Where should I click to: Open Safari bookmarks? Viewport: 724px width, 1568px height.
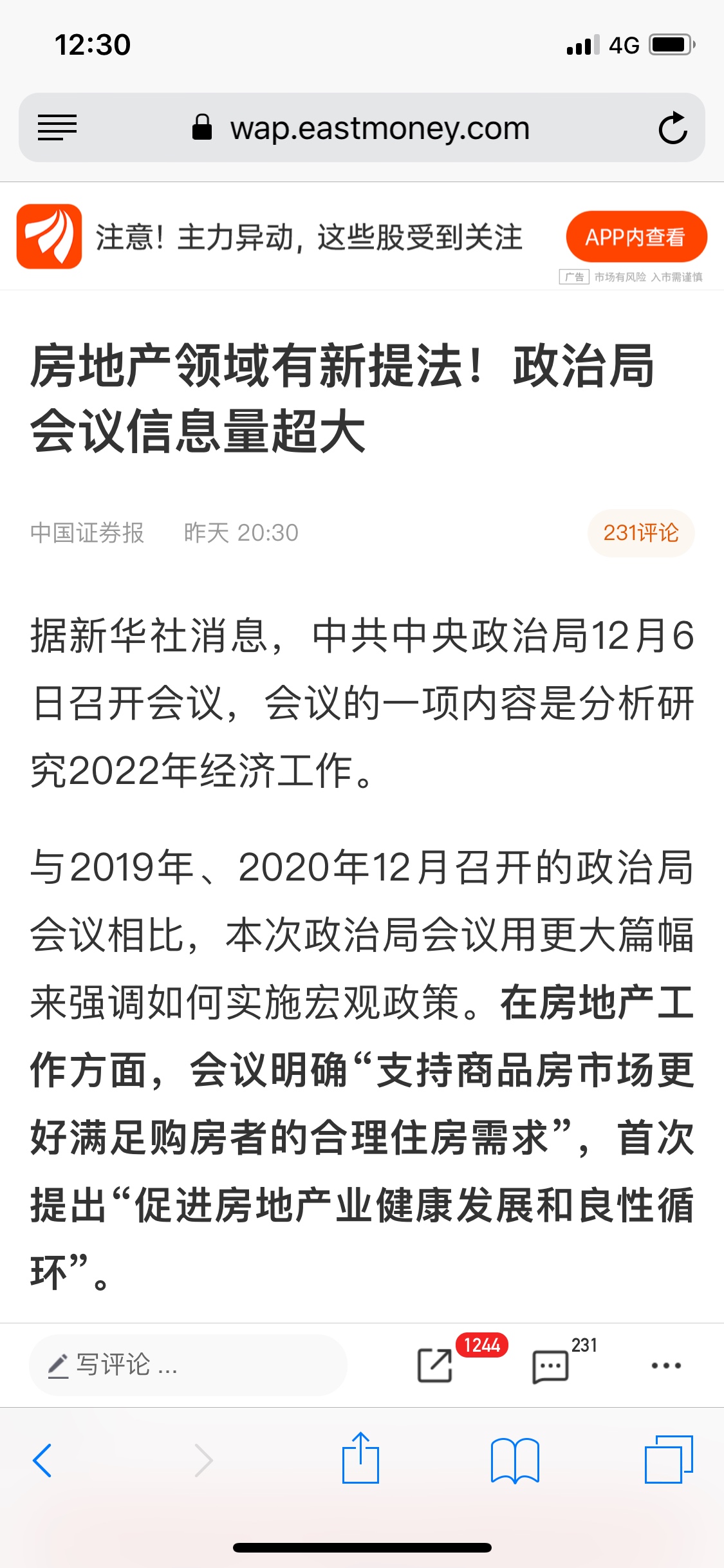tap(515, 1460)
